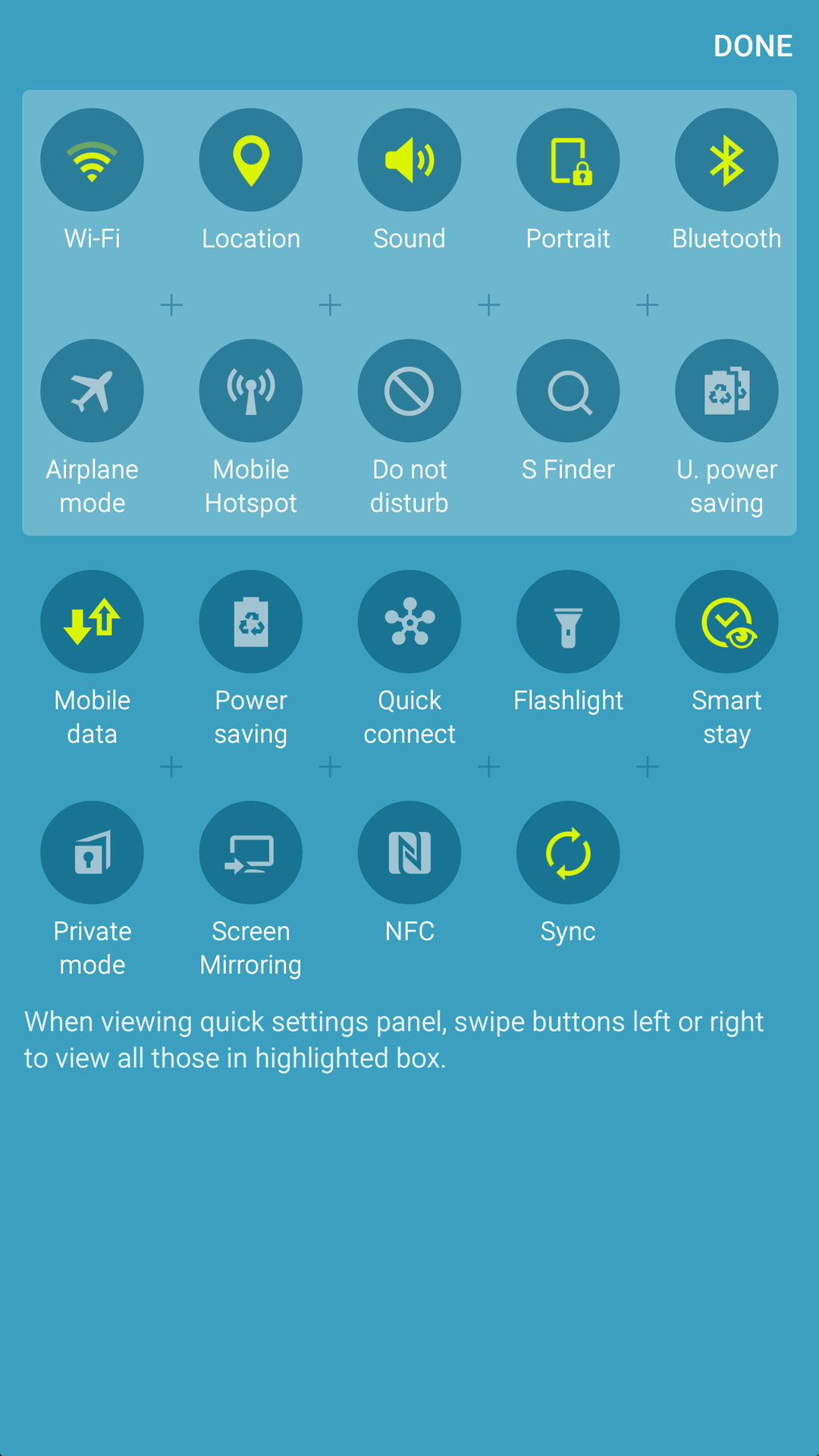Tap DONE to finish editing

click(752, 46)
